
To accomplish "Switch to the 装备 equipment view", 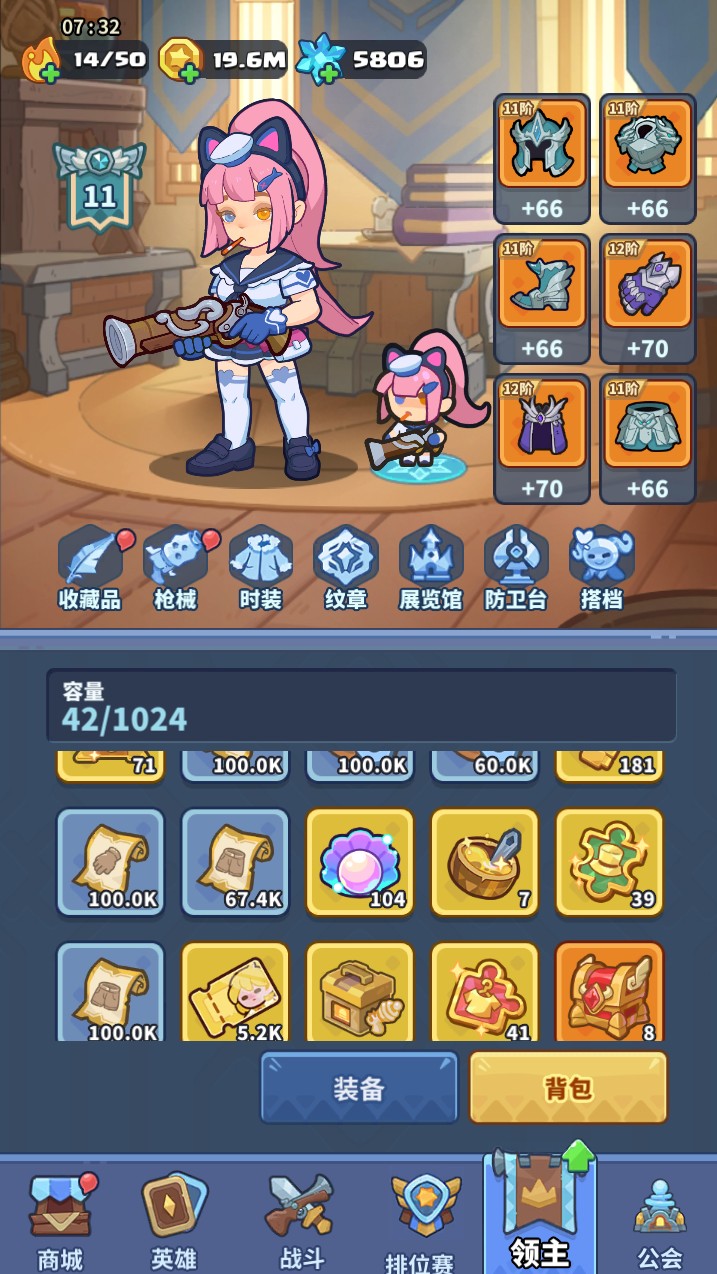I will pos(359,1087).
